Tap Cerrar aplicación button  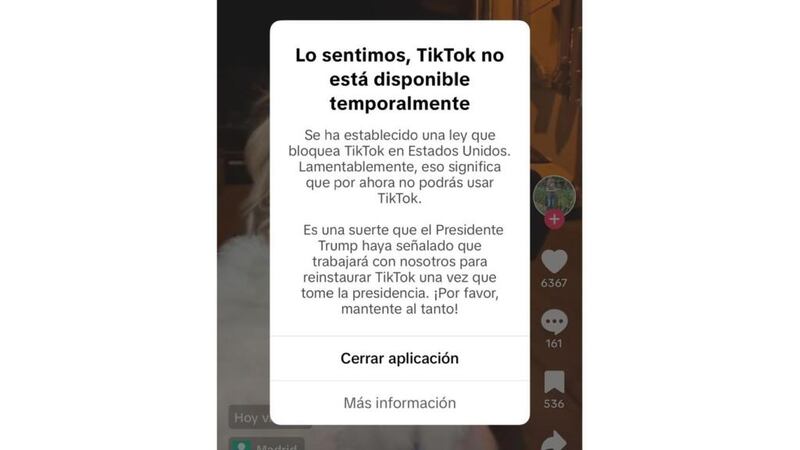click(x=399, y=358)
